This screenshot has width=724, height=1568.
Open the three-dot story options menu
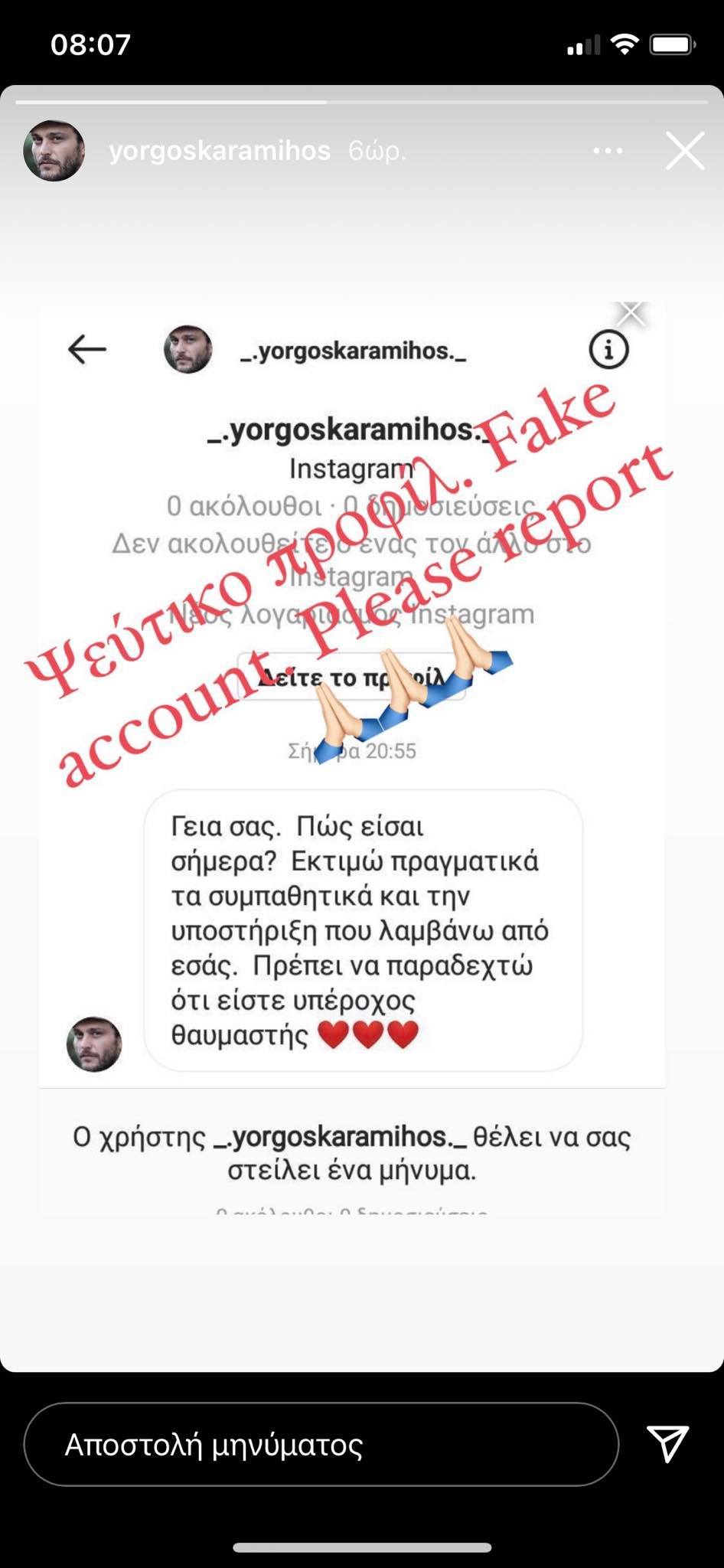click(x=608, y=151)
